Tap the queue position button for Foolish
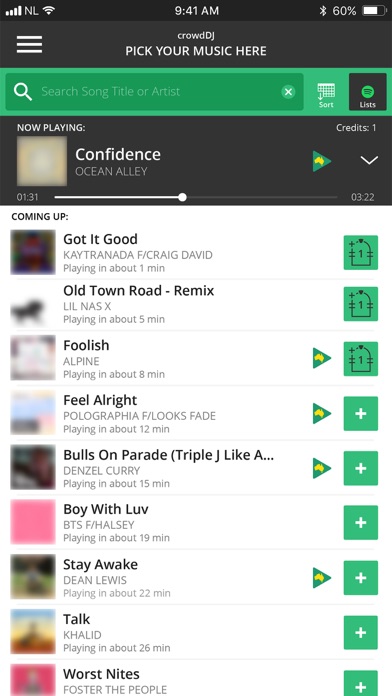The width and height of the screenshot is (392, 696). (360, 359)
